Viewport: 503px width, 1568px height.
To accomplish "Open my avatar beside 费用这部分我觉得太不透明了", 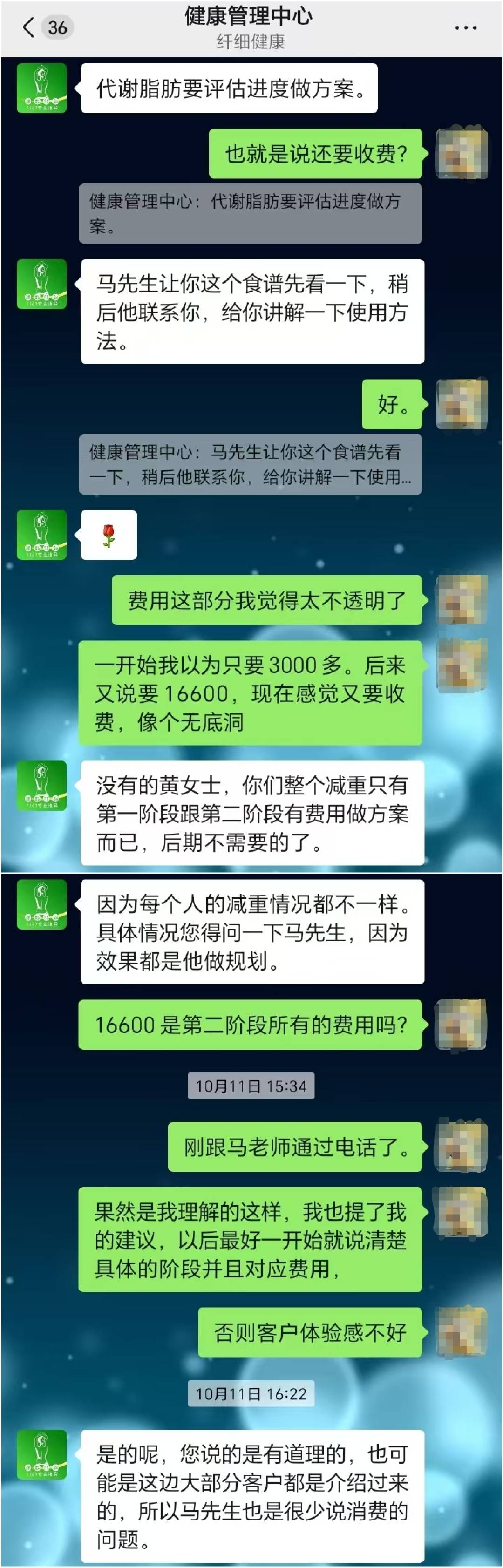I will point(462,600).
